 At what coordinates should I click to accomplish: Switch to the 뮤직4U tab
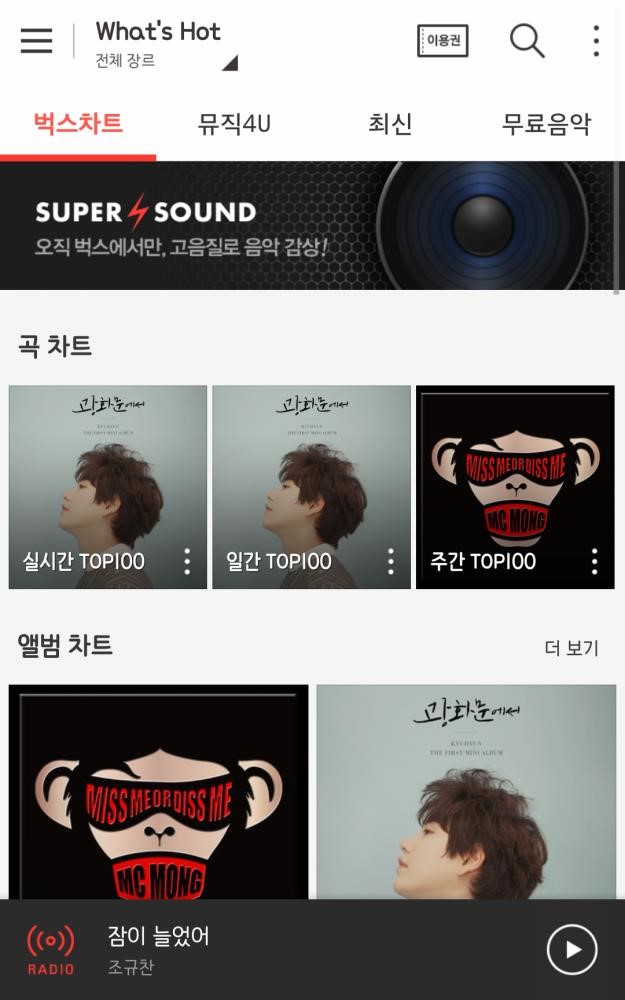point(234,124)
